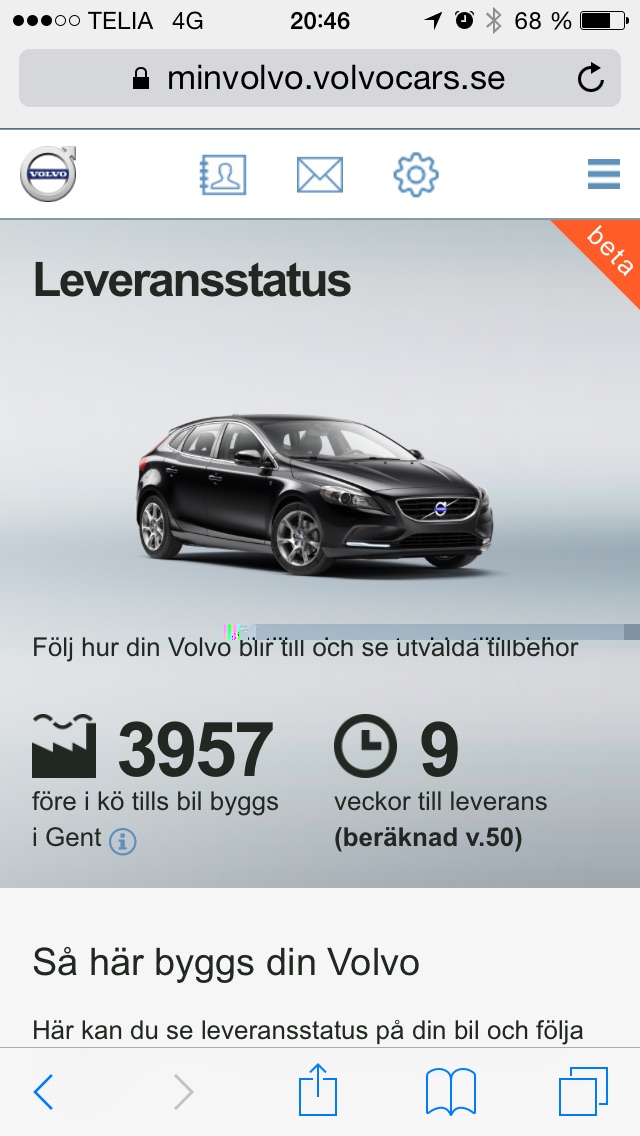The width and height of the screenshot is (640, 1136).
Task: Open settings via the gear icon
Action: [x=416, y=175]
